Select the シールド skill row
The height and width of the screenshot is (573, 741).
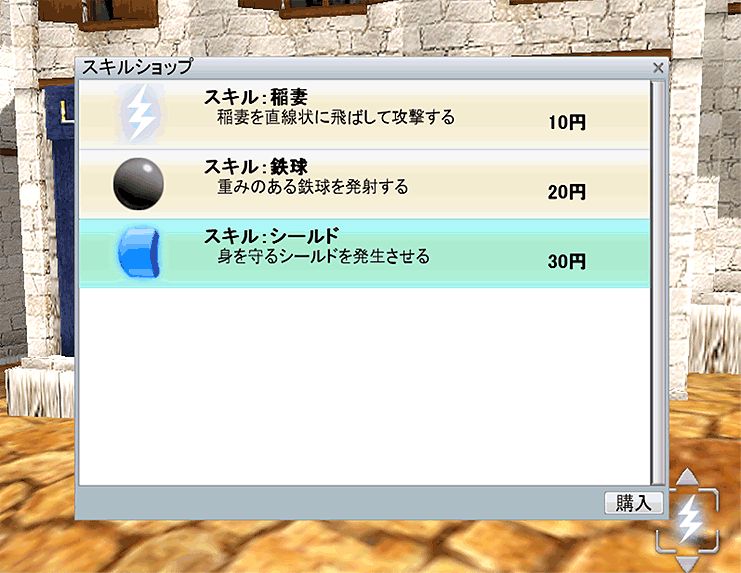(364, 253)
